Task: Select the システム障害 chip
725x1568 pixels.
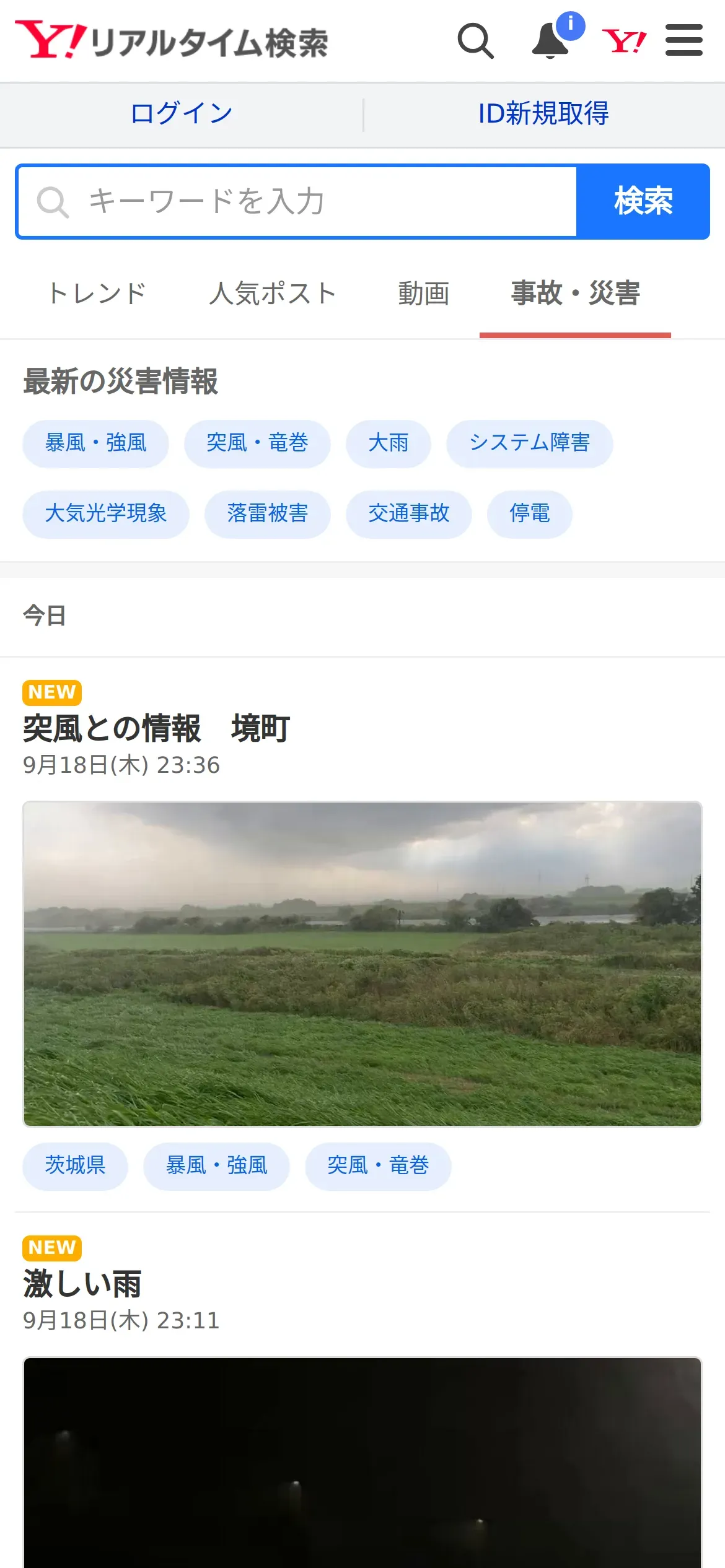Action: [x=529, y=443]
